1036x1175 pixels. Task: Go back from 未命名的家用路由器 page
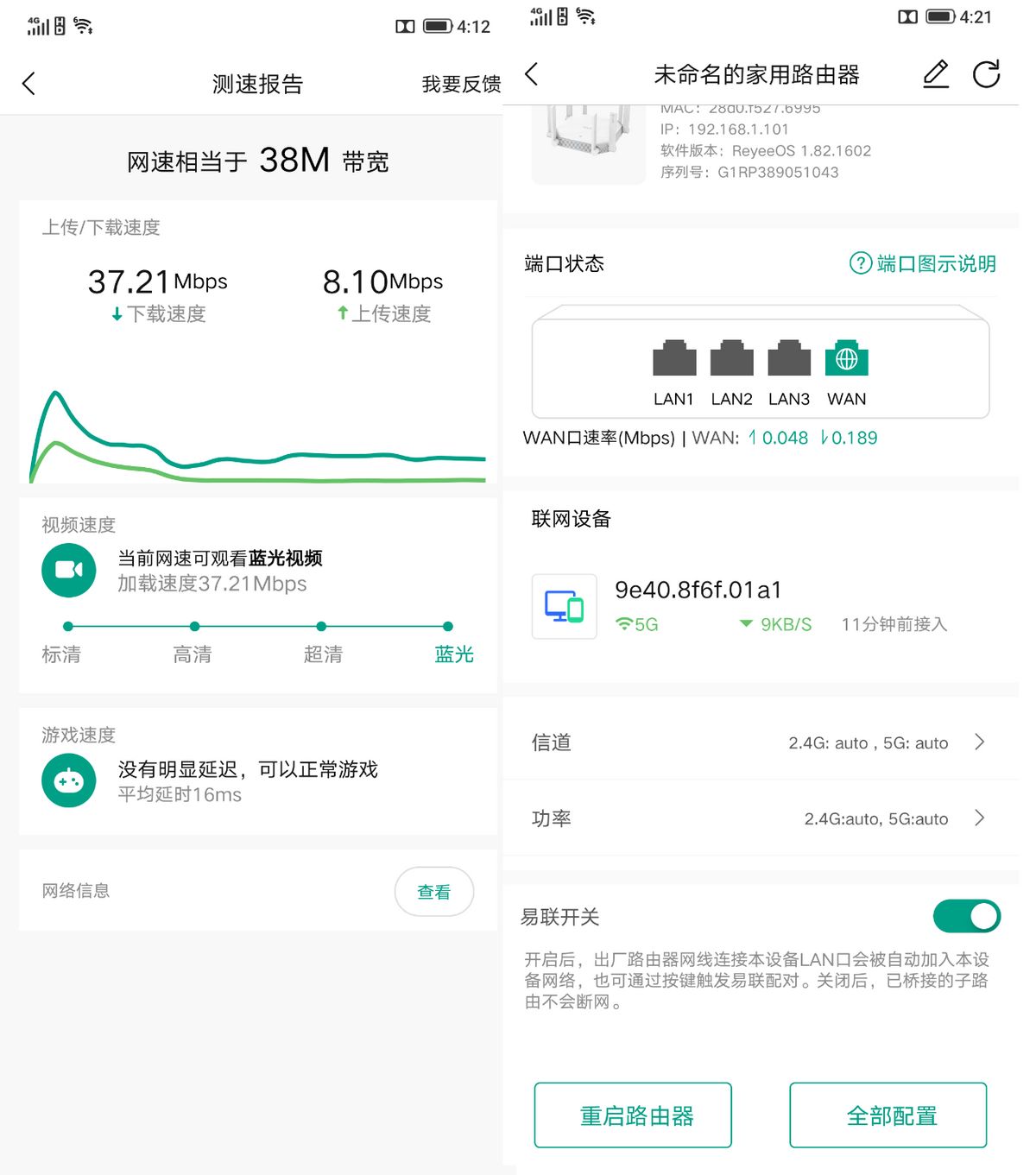[532, 75]
